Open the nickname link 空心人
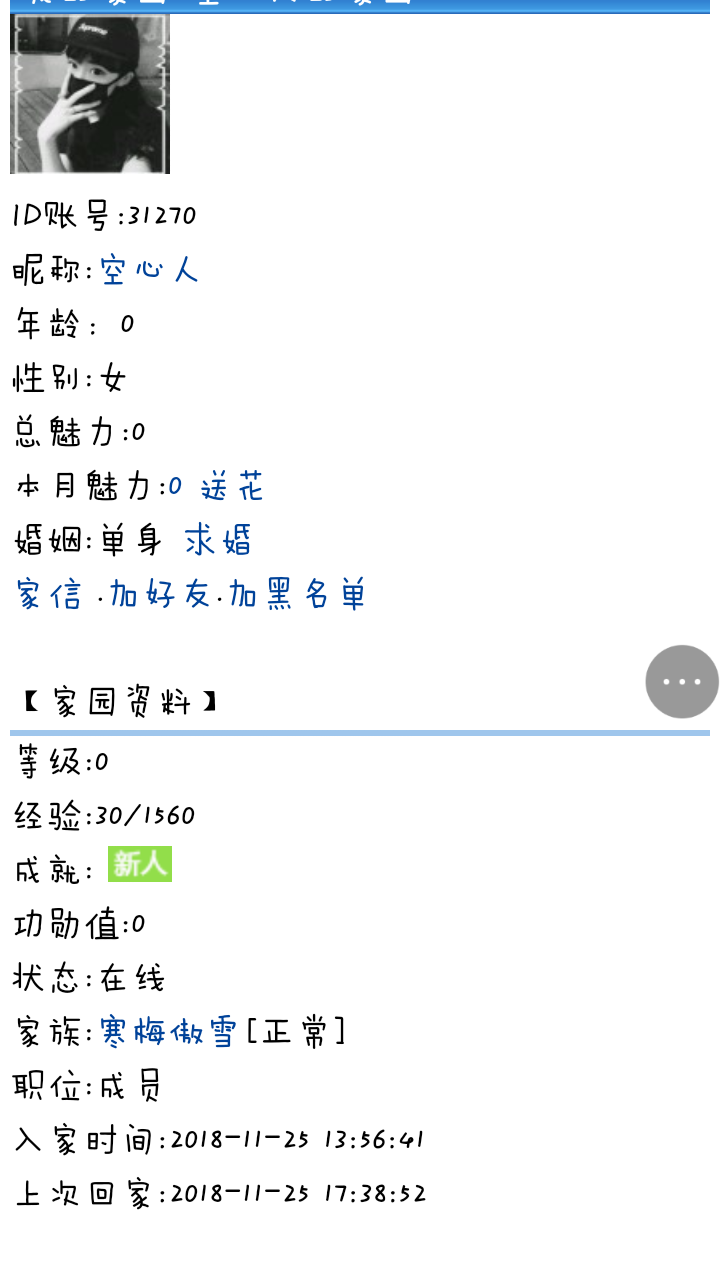The image size is (720, 1280). pos(149,270)
